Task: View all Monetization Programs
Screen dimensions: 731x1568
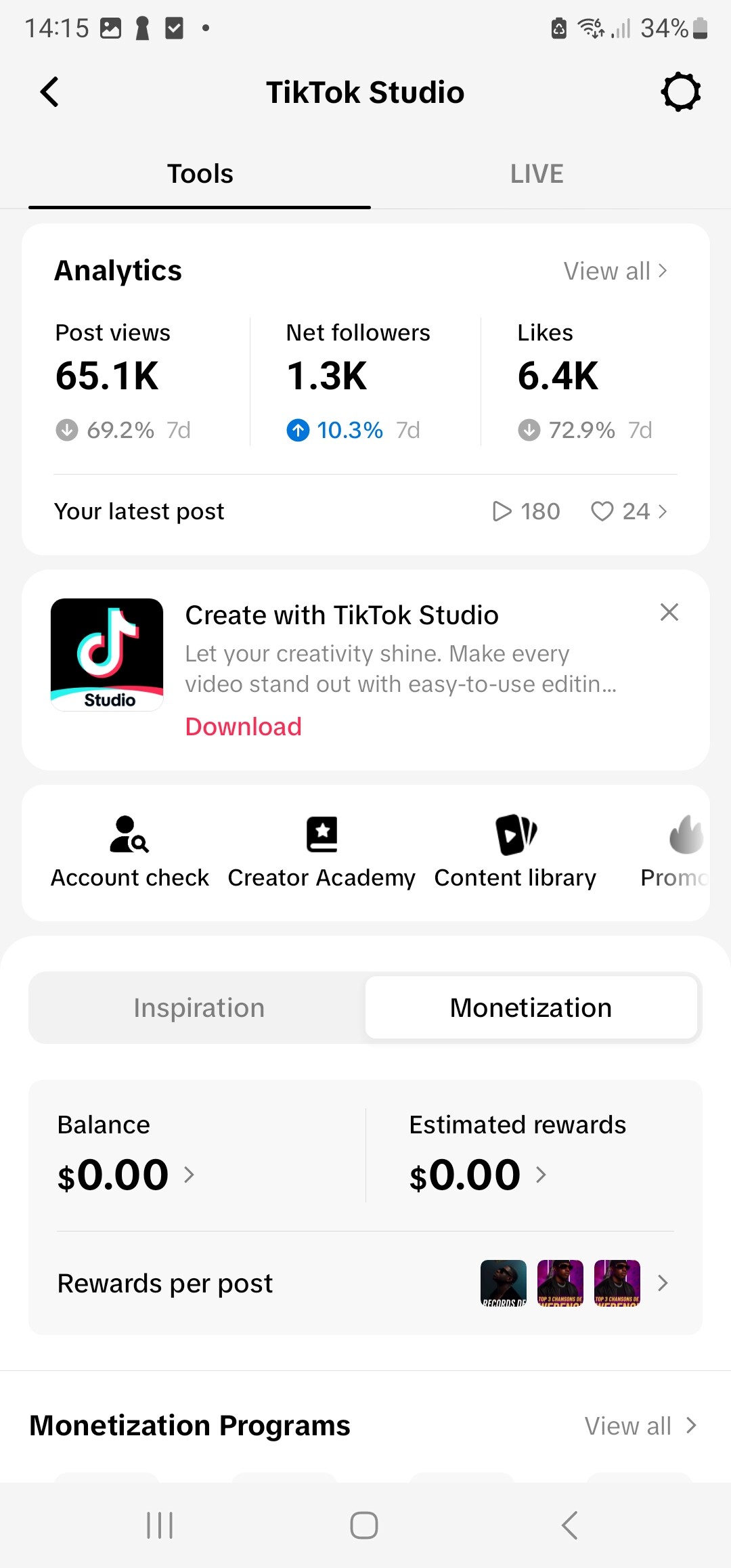Action: click(640, 1426)
